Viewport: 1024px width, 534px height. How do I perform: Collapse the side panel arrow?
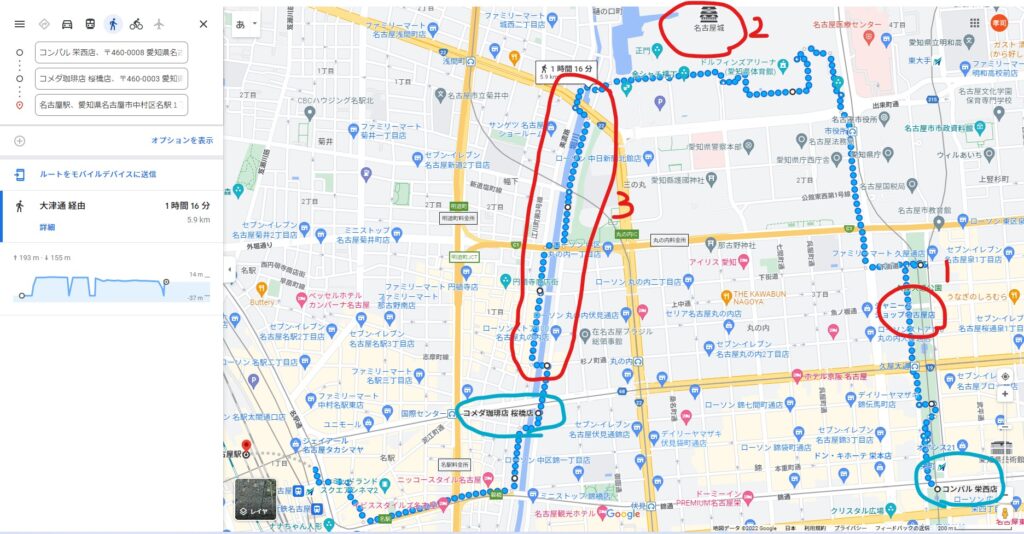[x=229, y=269]
